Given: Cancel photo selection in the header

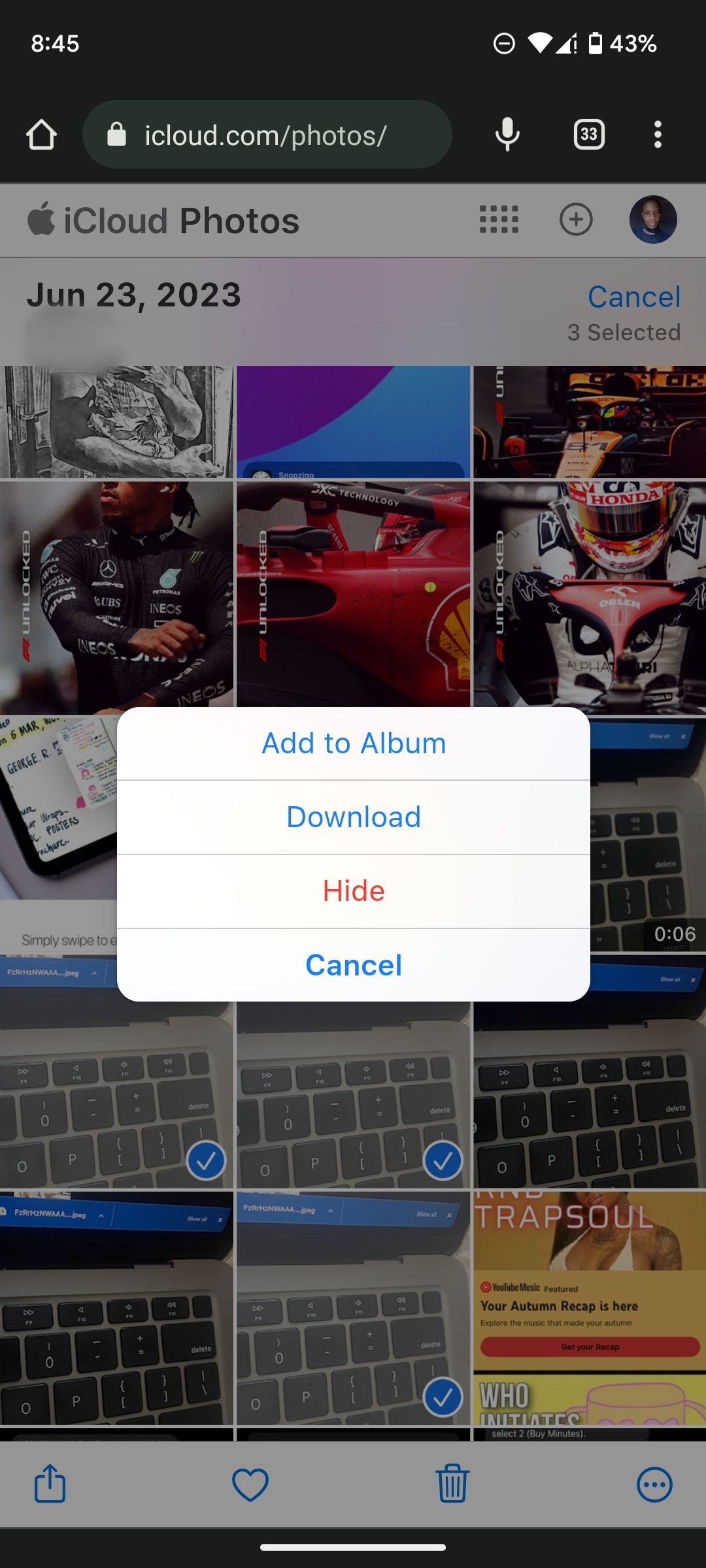Looking at the screenshot, I should (x=633, y=297).
